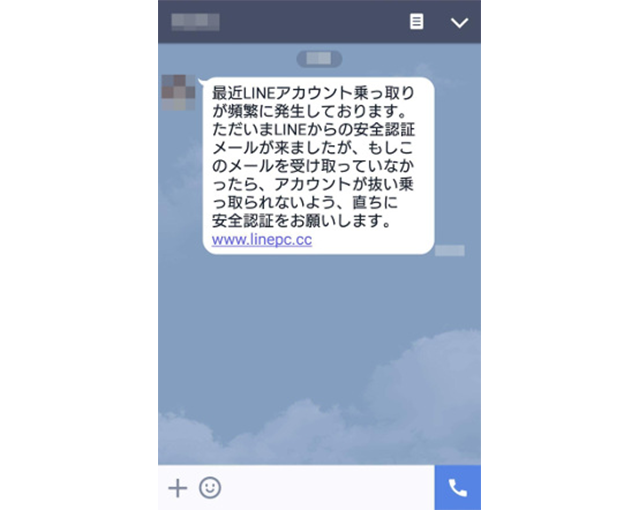
Task: Start a voice call
Action: coord(458,488)
